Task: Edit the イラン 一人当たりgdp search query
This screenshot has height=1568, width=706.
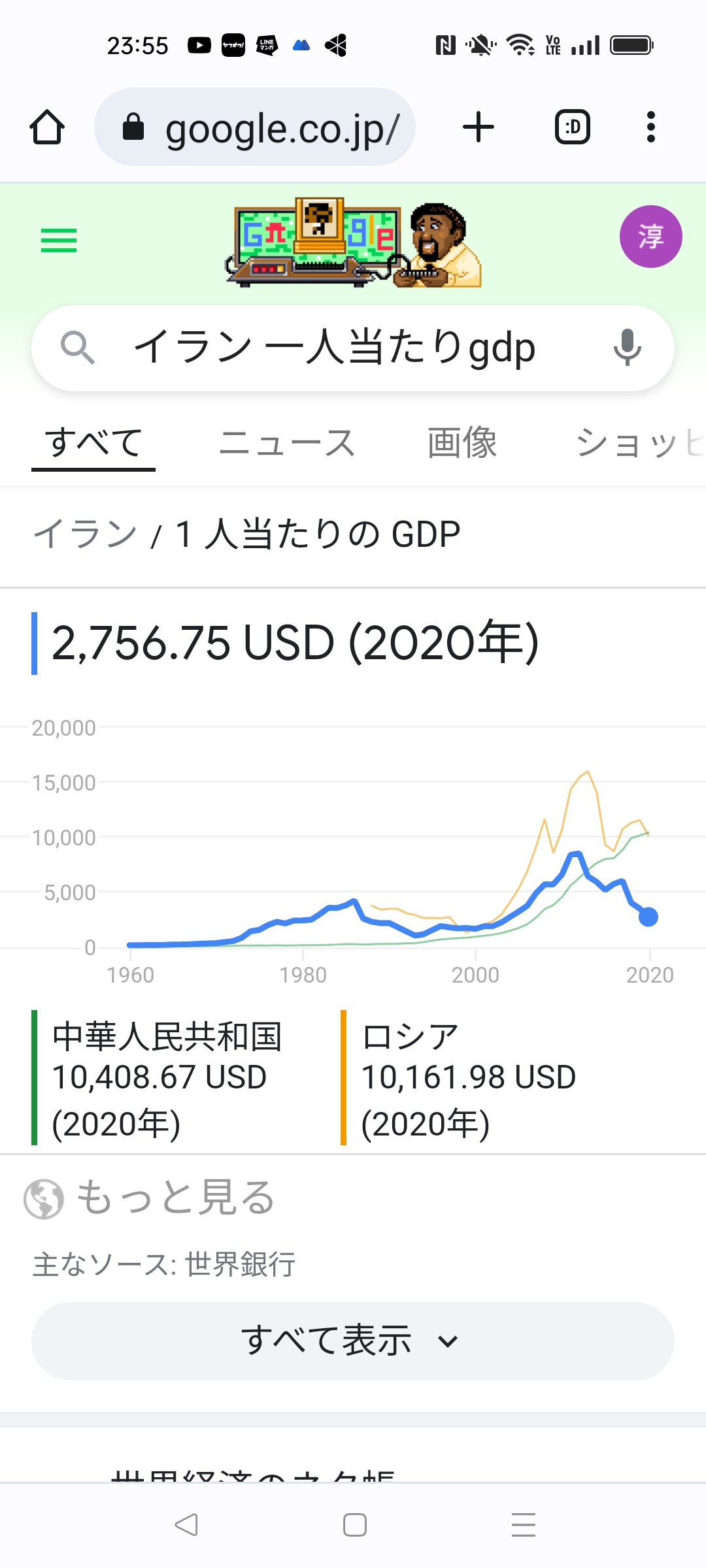Action: tap(333, 348)
